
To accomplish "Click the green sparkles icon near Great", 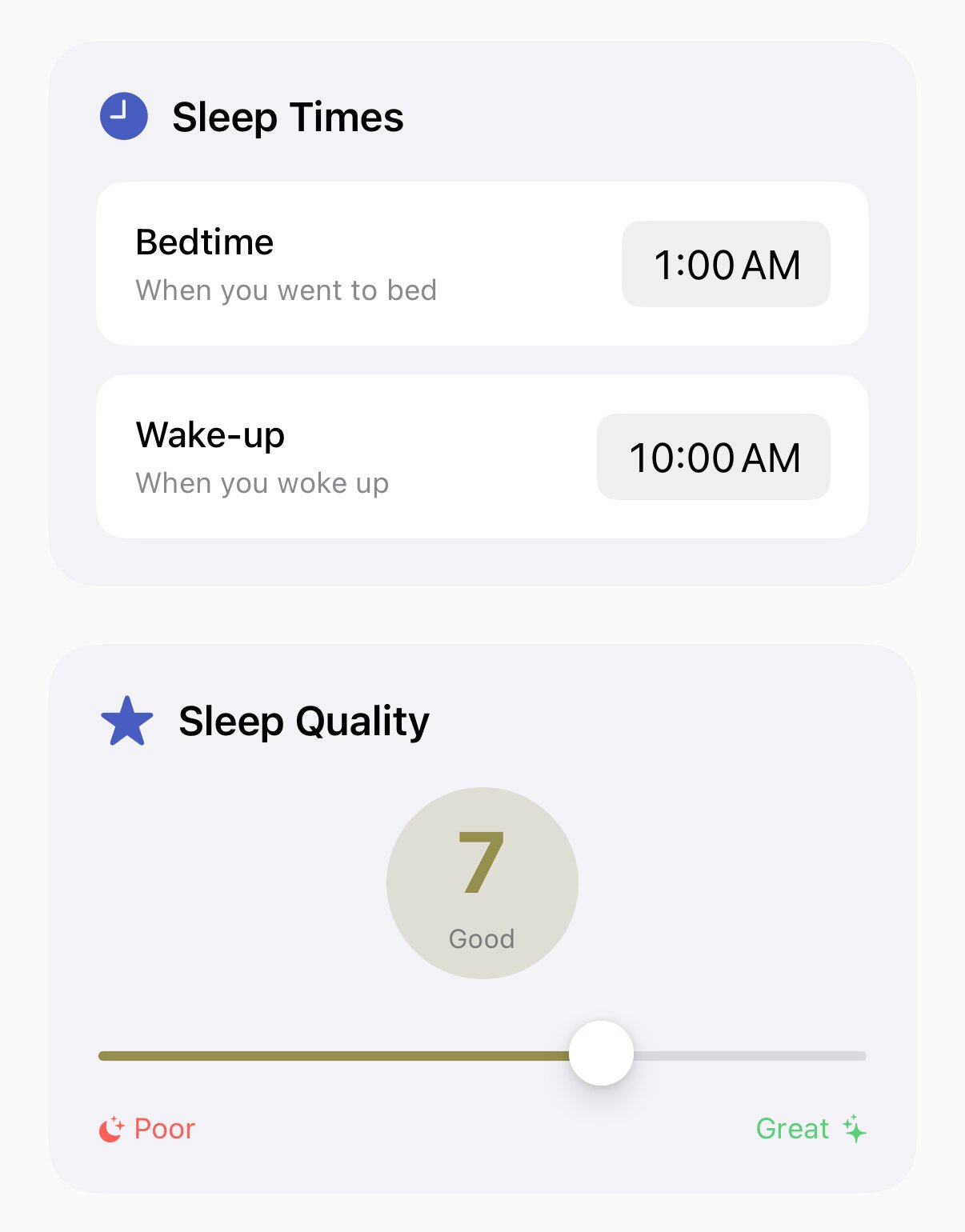I will tap(855, 1129).
